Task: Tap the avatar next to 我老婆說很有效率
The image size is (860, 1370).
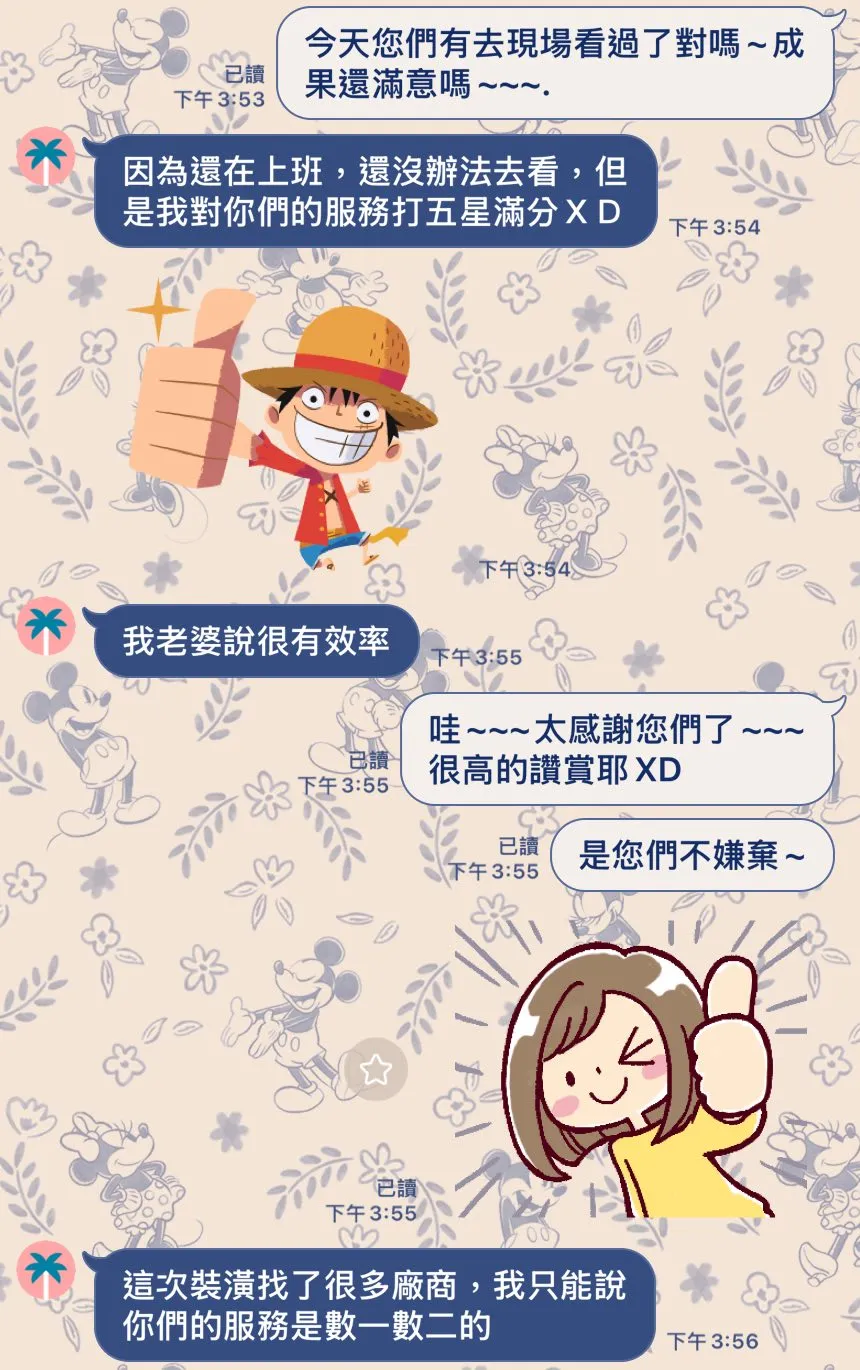Action: [46, 626]
